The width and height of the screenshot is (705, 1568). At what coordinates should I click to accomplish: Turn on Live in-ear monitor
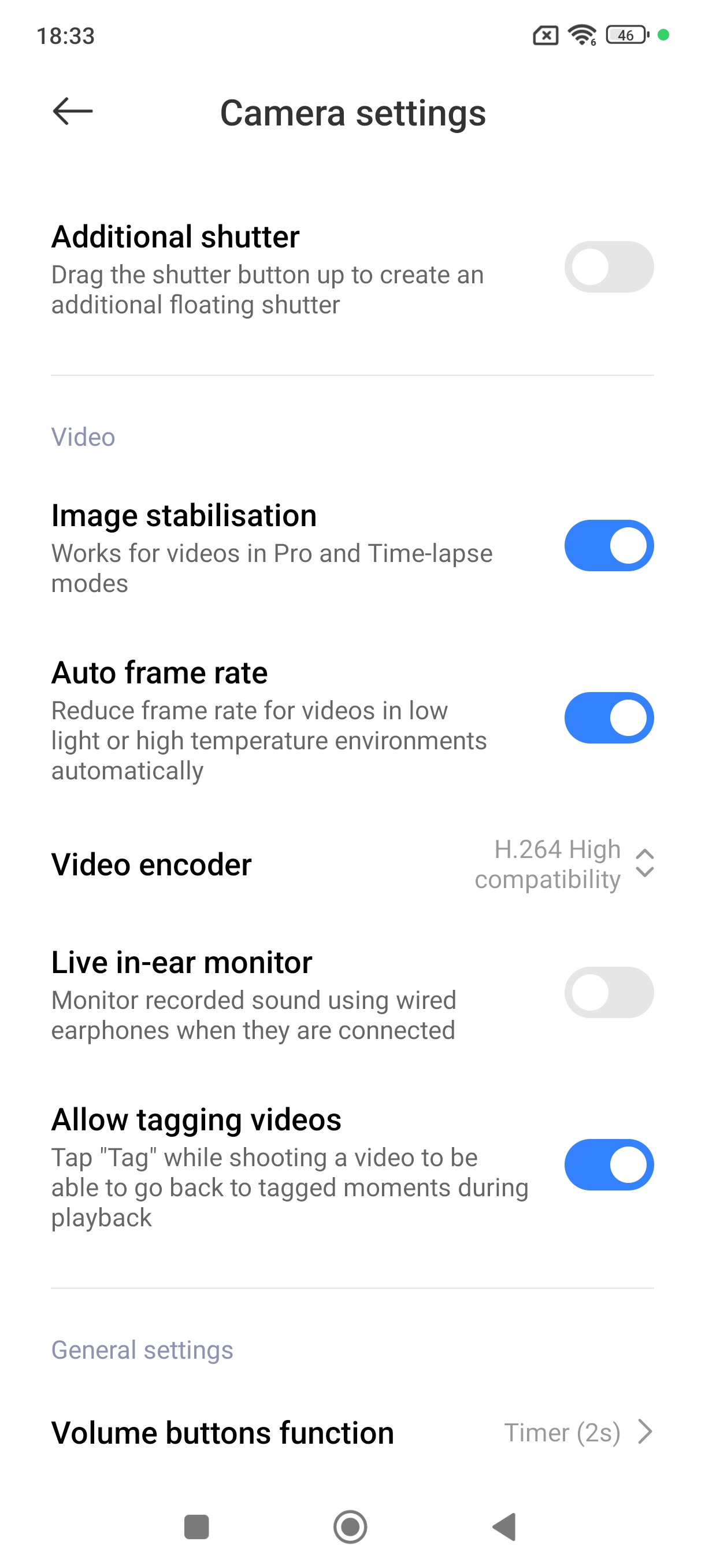(x=608, y=992)
